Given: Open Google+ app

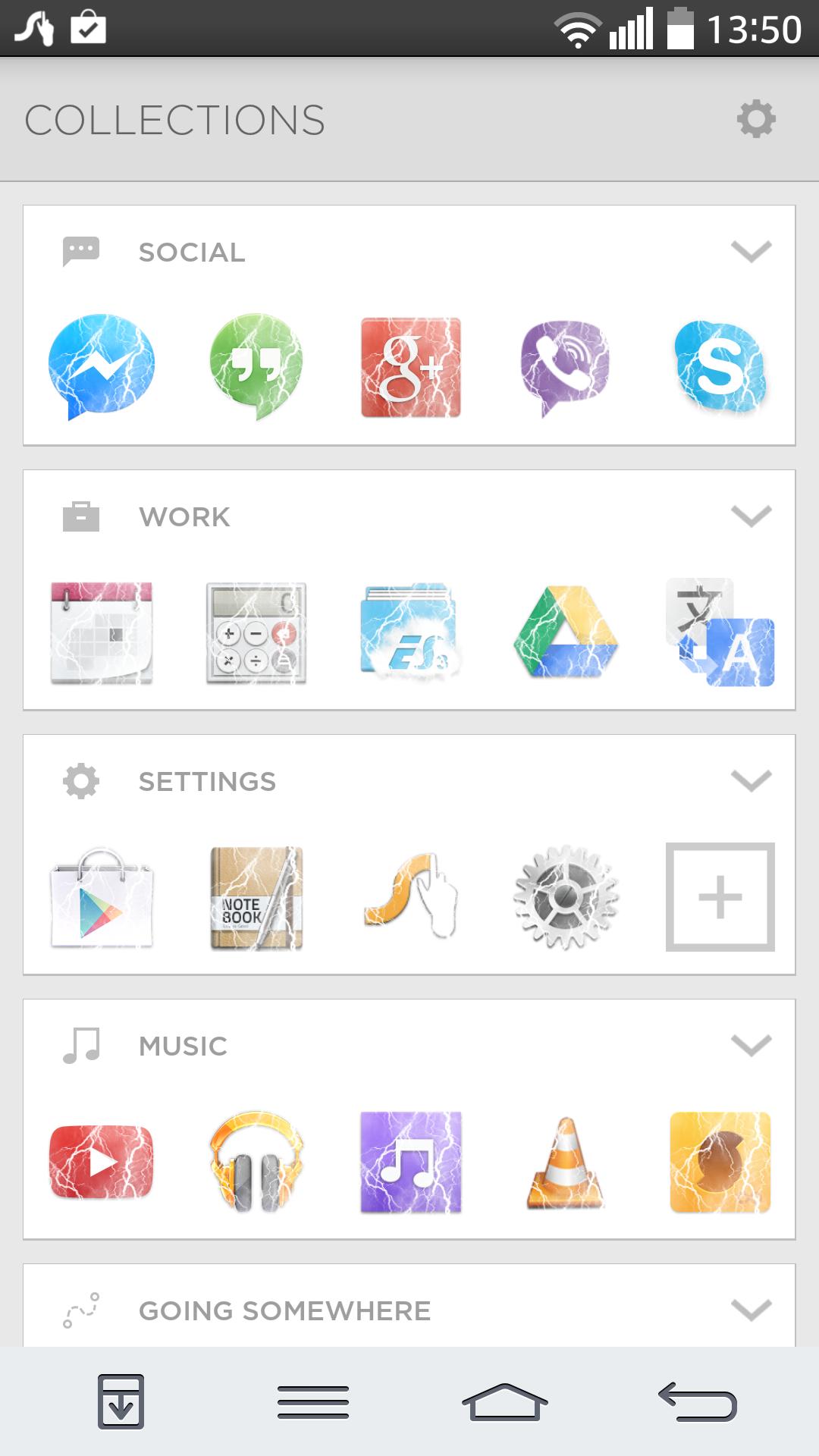Looking at the screenshot, I should coord(411,368).
